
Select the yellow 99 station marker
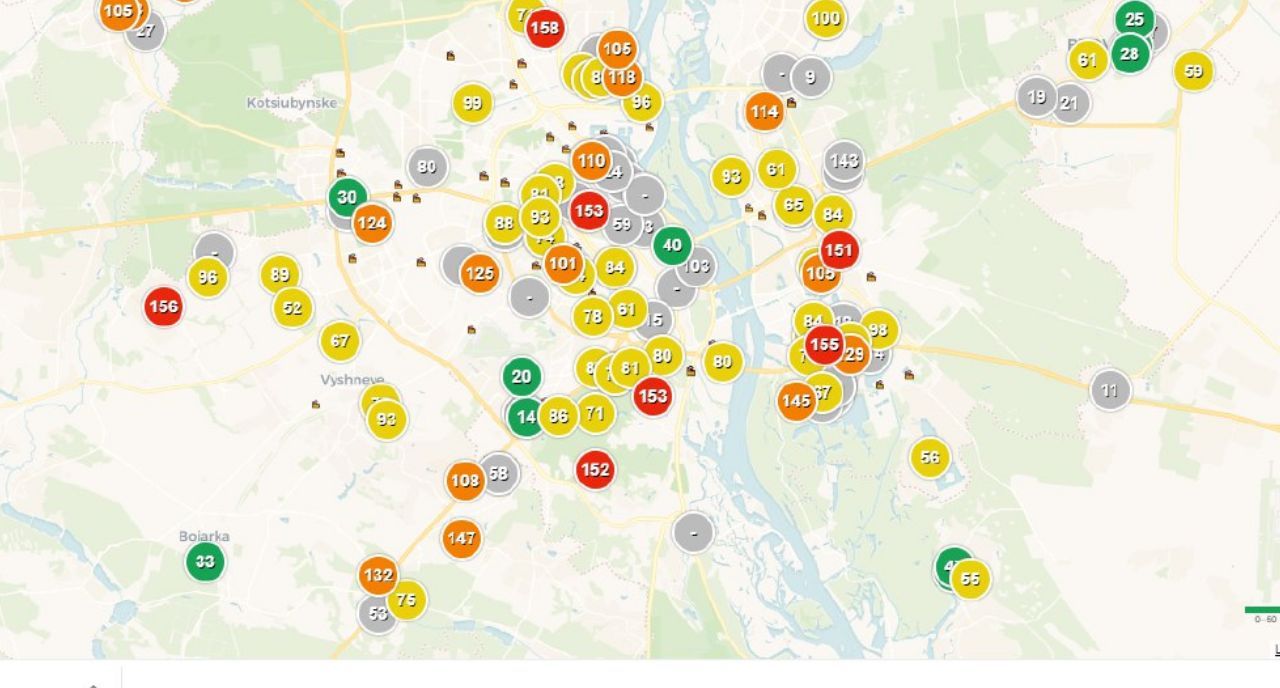472,103
